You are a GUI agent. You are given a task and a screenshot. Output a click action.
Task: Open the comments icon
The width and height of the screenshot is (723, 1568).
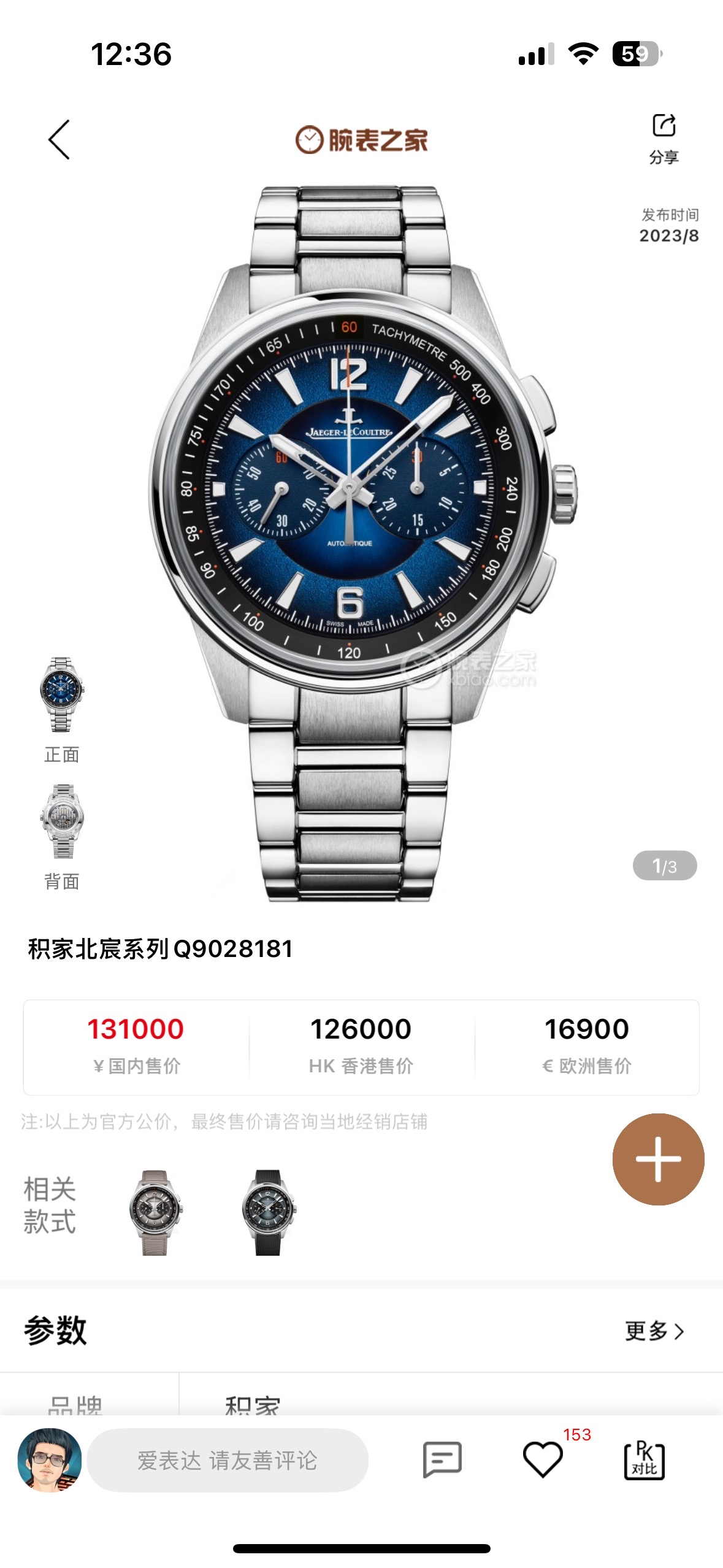442,1460
